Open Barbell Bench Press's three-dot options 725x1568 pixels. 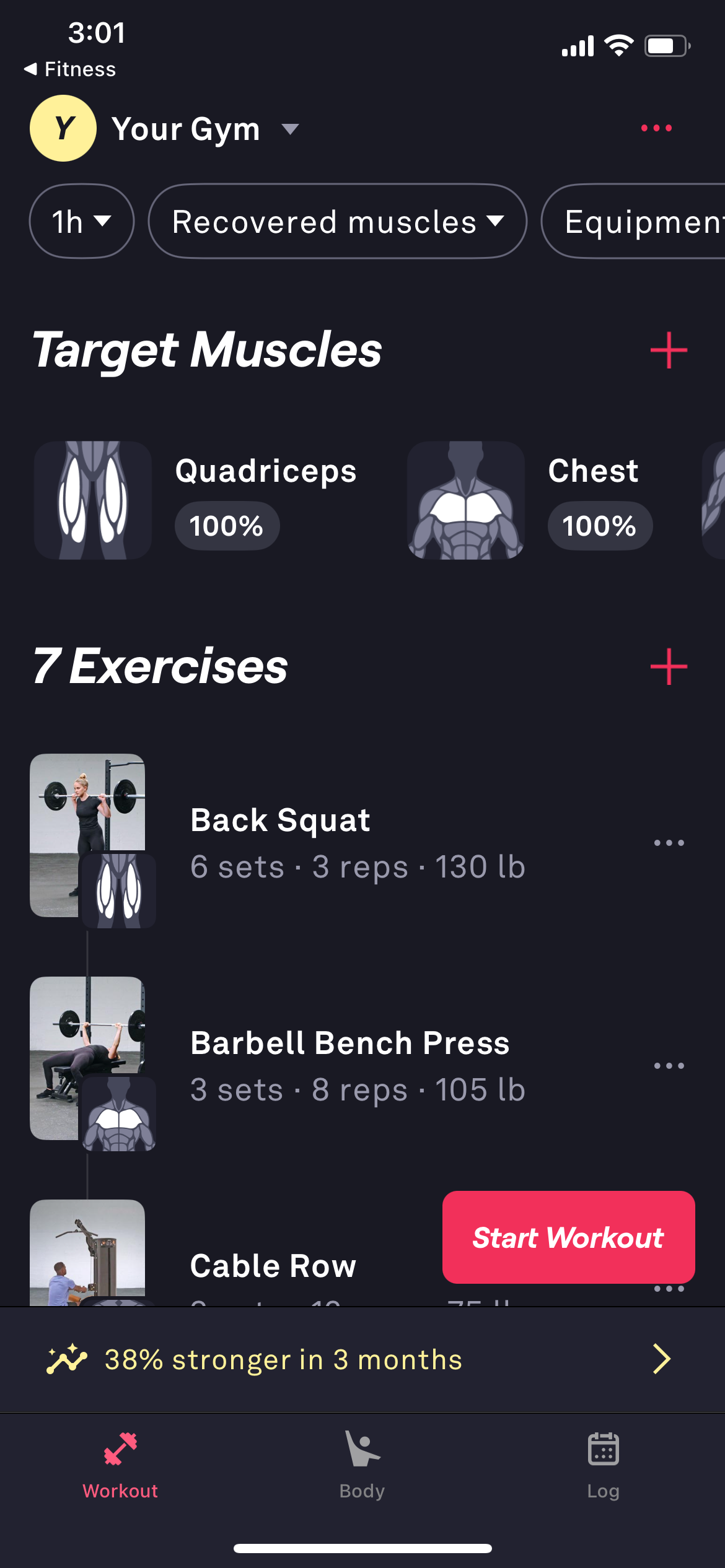pos(670,1065)
